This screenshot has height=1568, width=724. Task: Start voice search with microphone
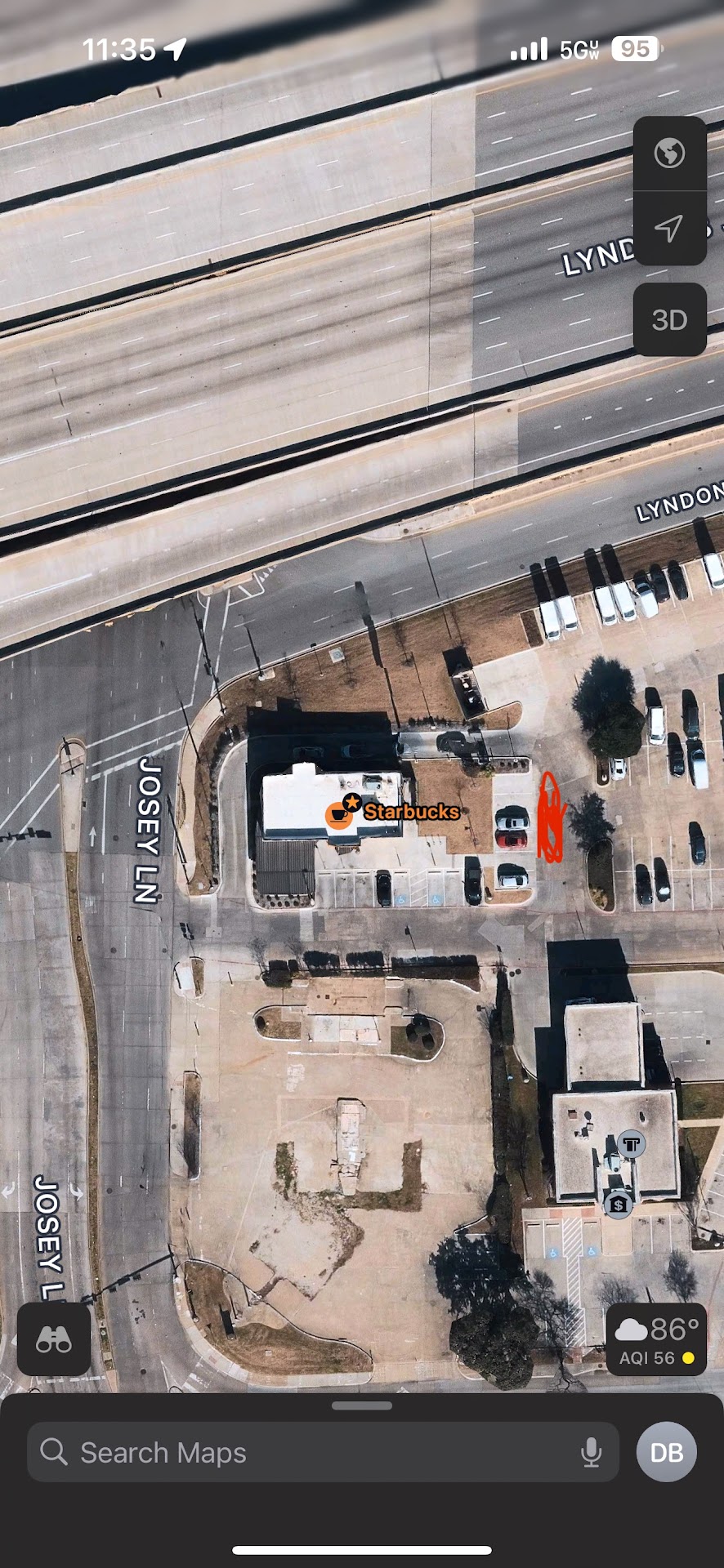591,1453
